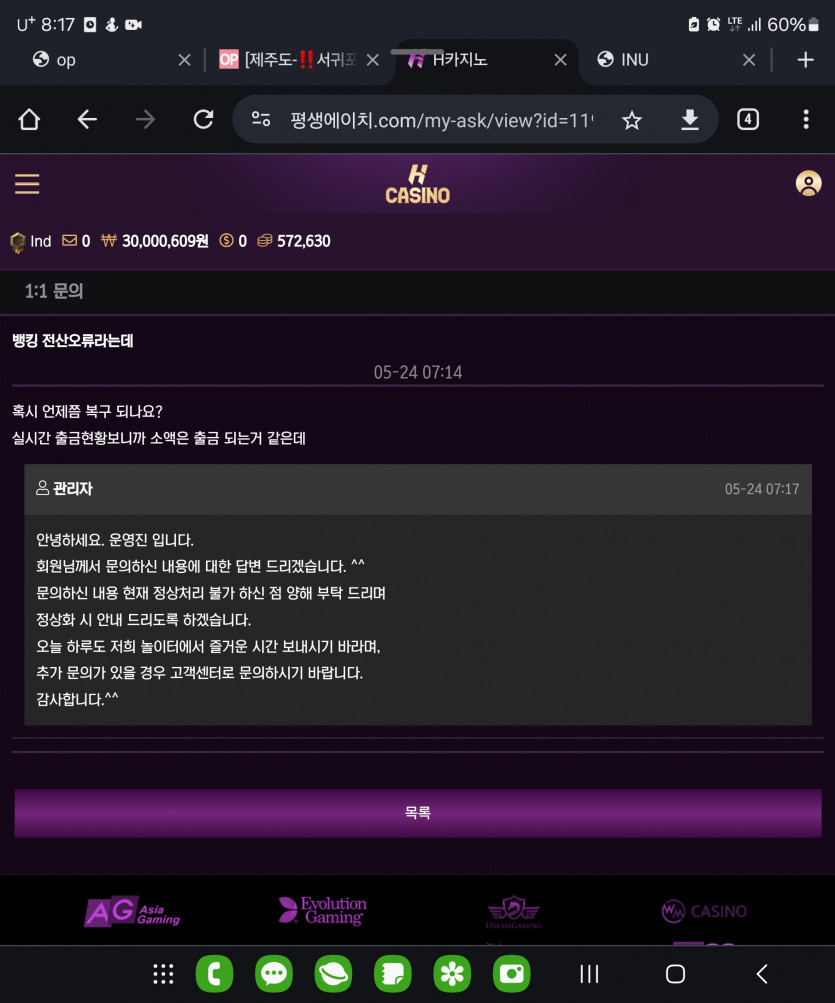Image resolution: width=835 pixels, height=1003 pixels.
Task: Open the user profile icon
Action: pos(808,183)
